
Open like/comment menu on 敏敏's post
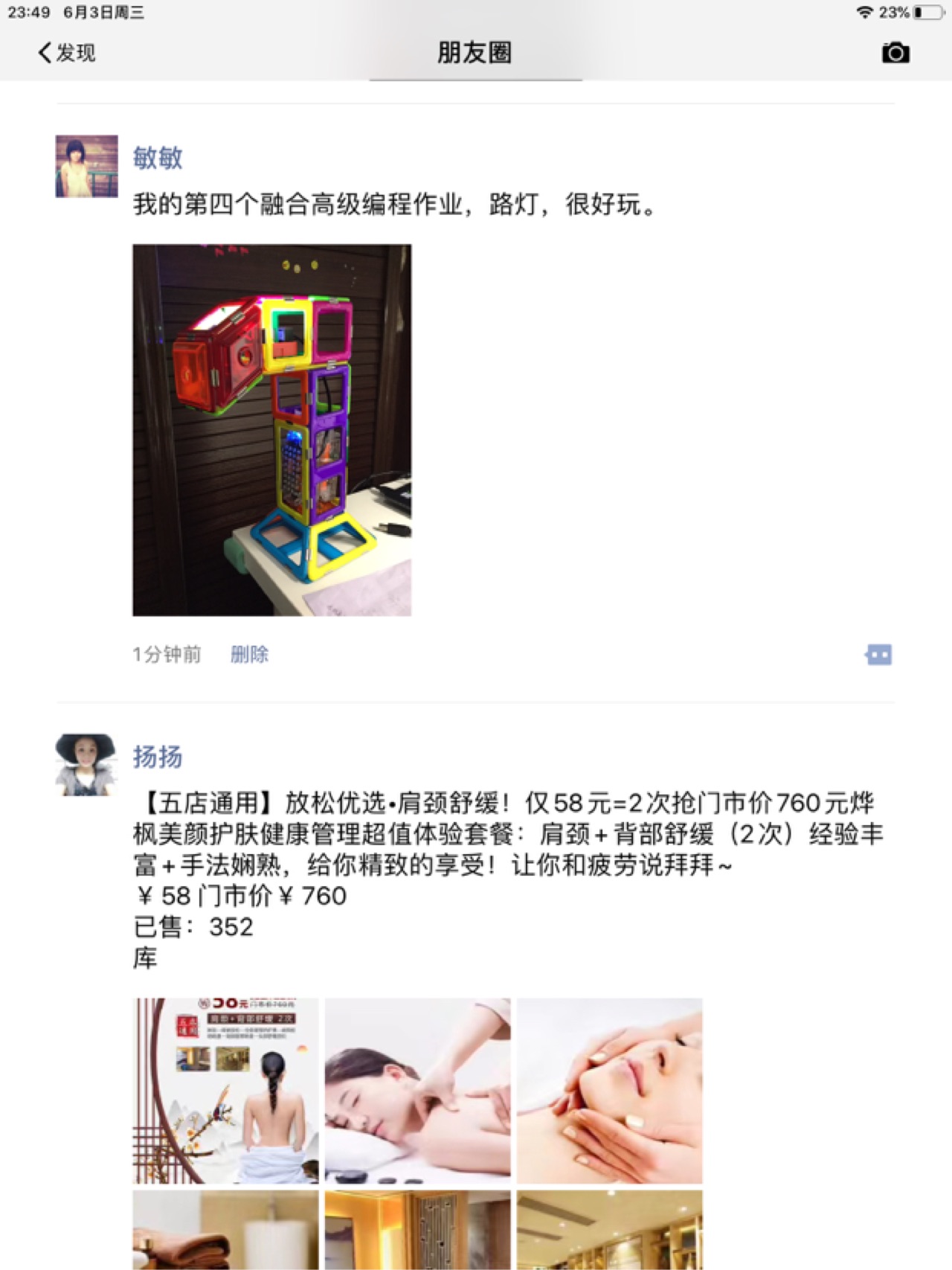click(x=878, y=654)
